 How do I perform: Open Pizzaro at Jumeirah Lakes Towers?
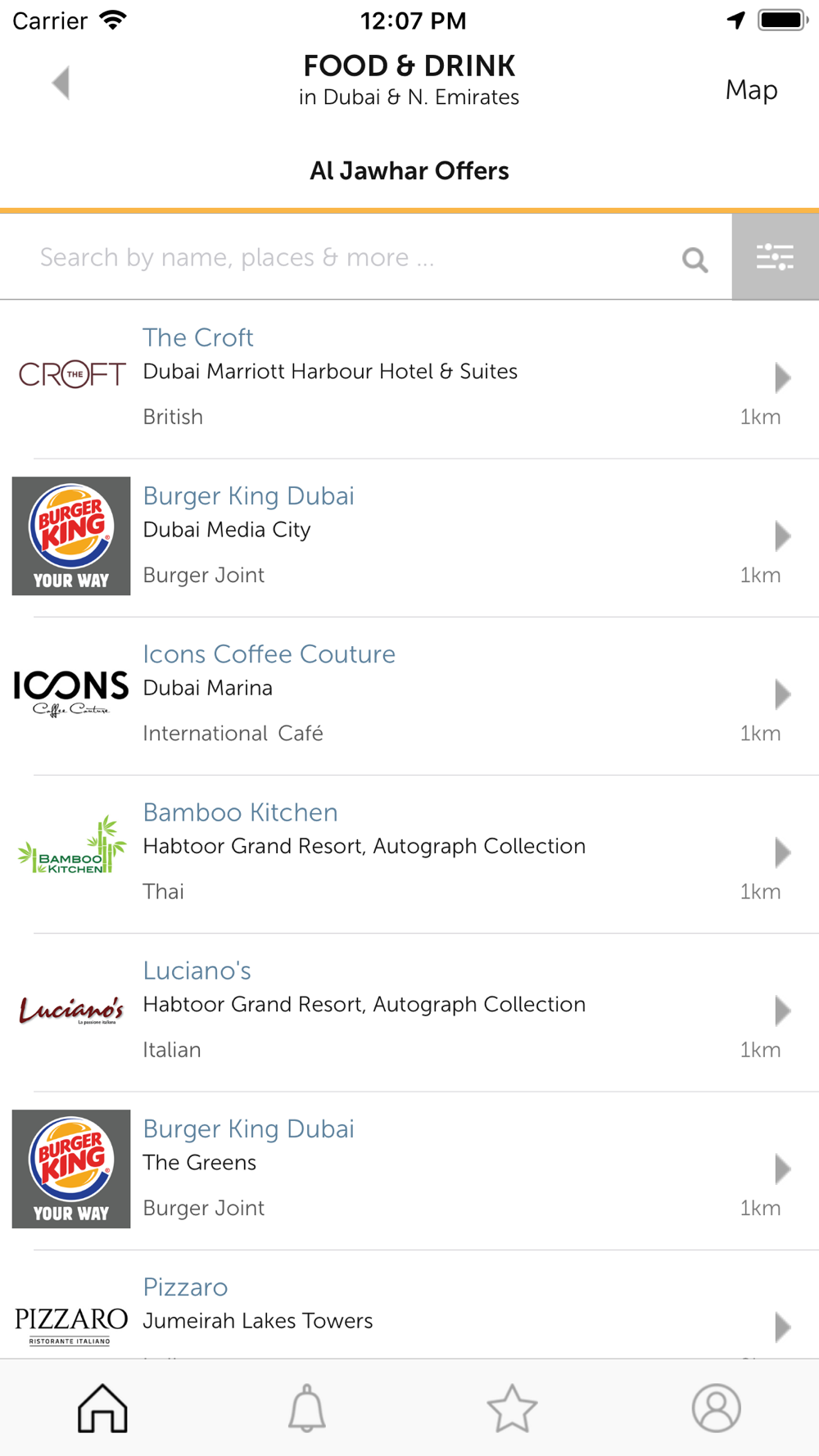pyautogui.click(x=409, y=1305)
